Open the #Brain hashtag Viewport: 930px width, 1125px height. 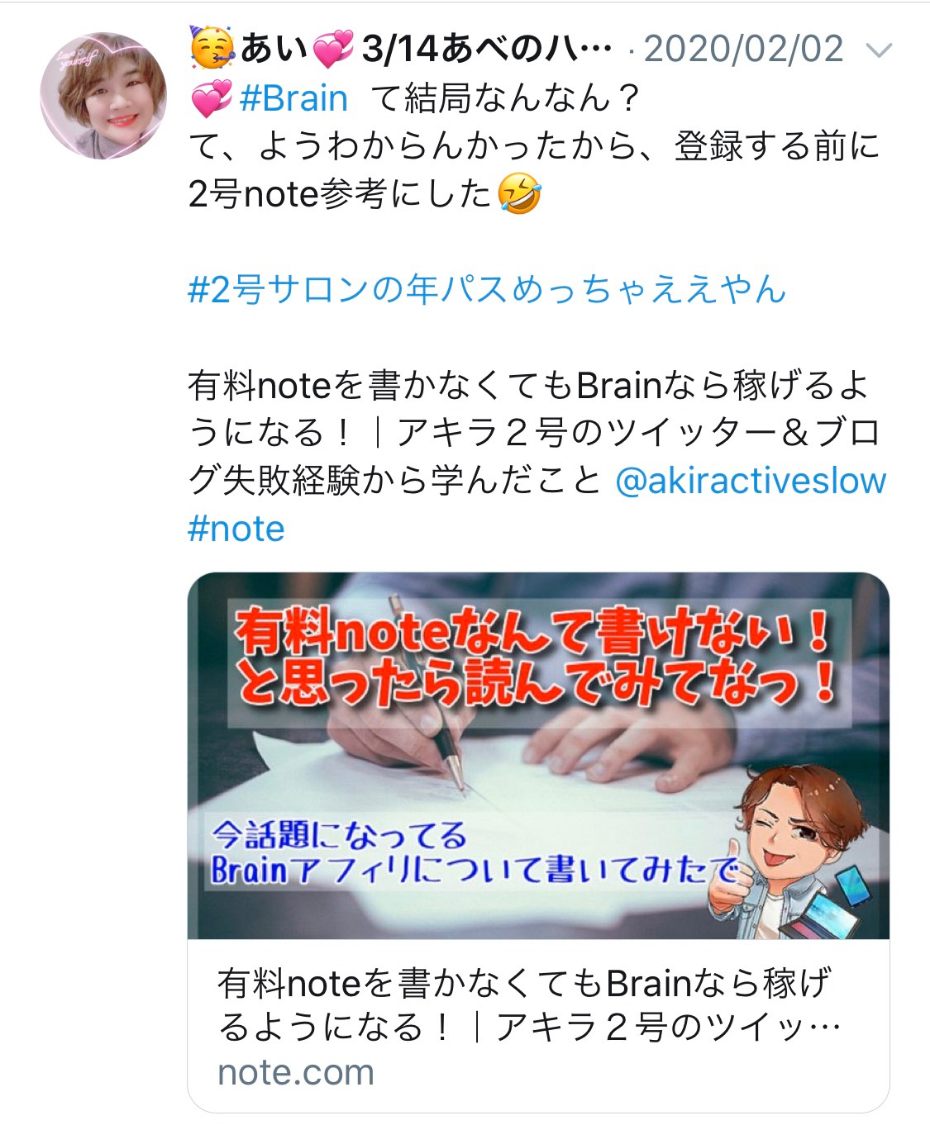pyautogui.click(x=294, y=98)
